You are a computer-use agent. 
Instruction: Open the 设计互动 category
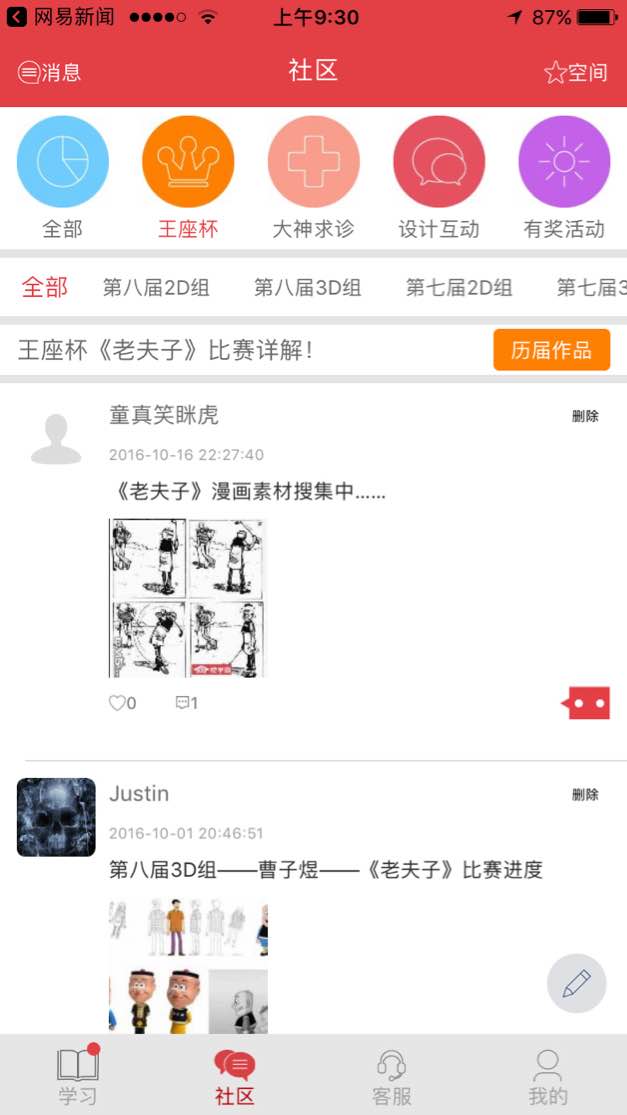pos(439,163)
